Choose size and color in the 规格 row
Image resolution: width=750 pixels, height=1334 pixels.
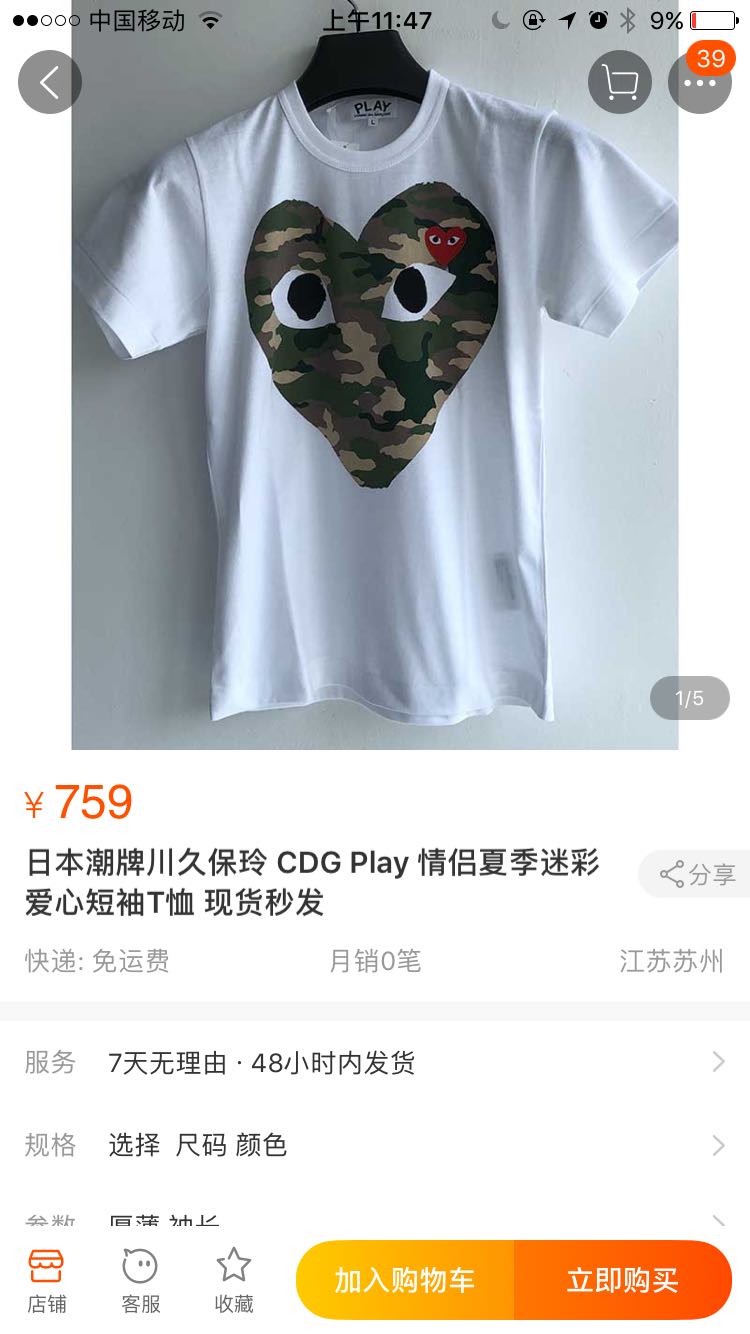[375, 1144]
